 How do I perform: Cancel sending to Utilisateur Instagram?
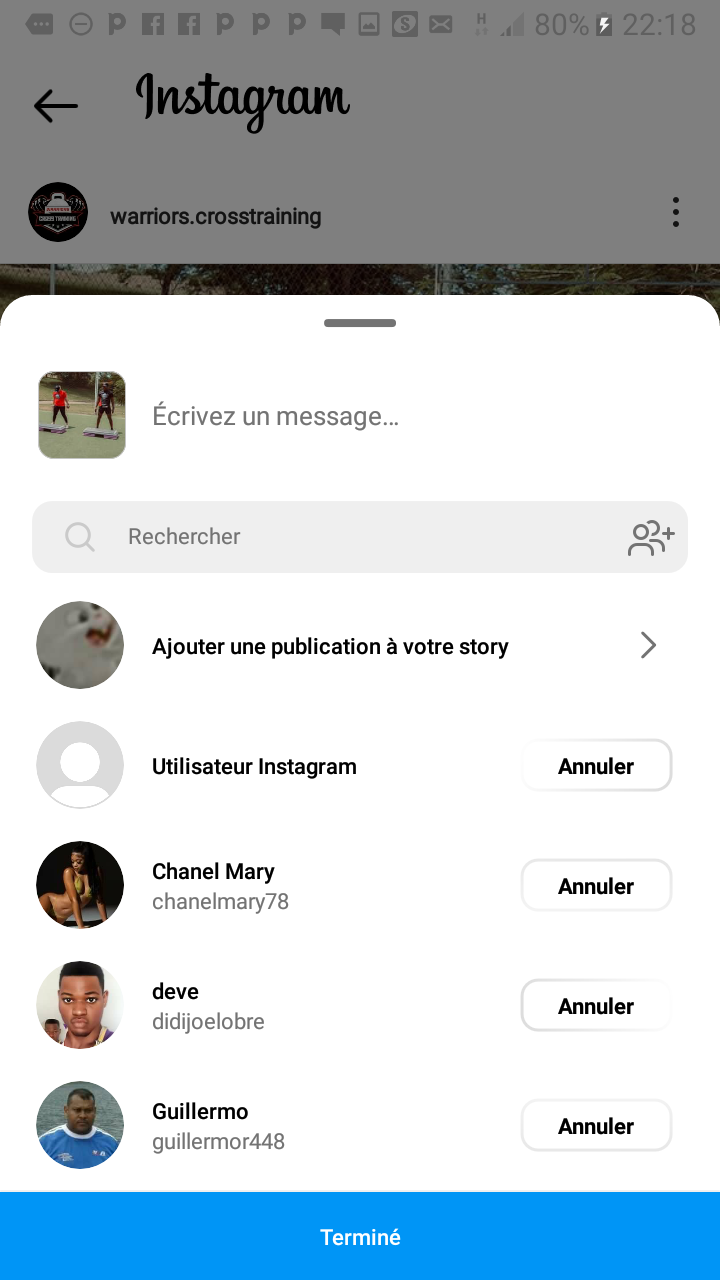click(596, 766)
